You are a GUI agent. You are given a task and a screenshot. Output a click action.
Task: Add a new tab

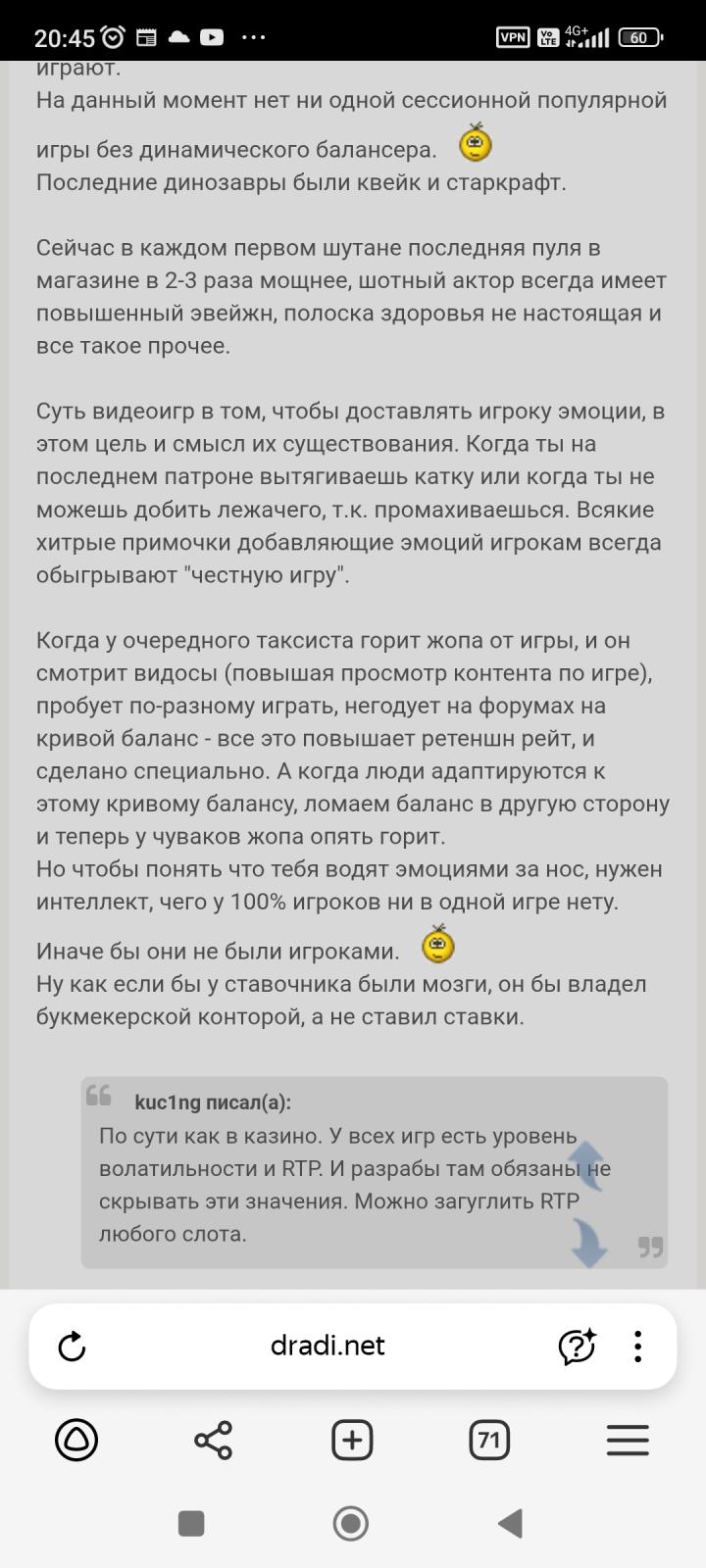coord(352,1440)
